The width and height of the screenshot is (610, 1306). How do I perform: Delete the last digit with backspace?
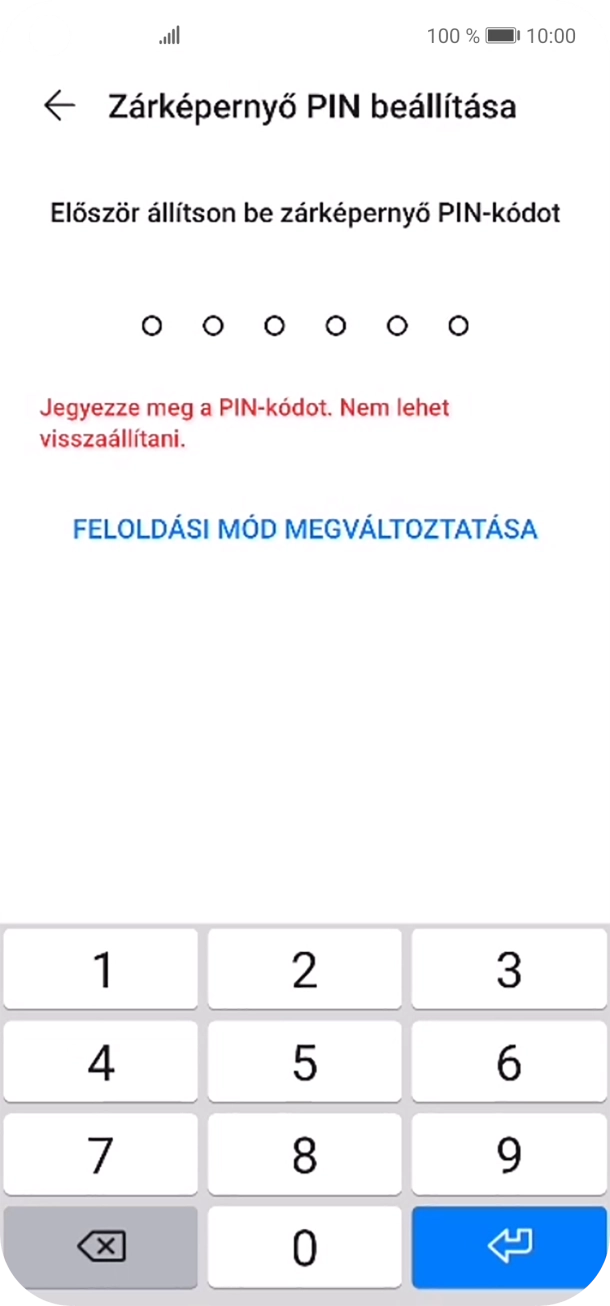pos(101,1246)
